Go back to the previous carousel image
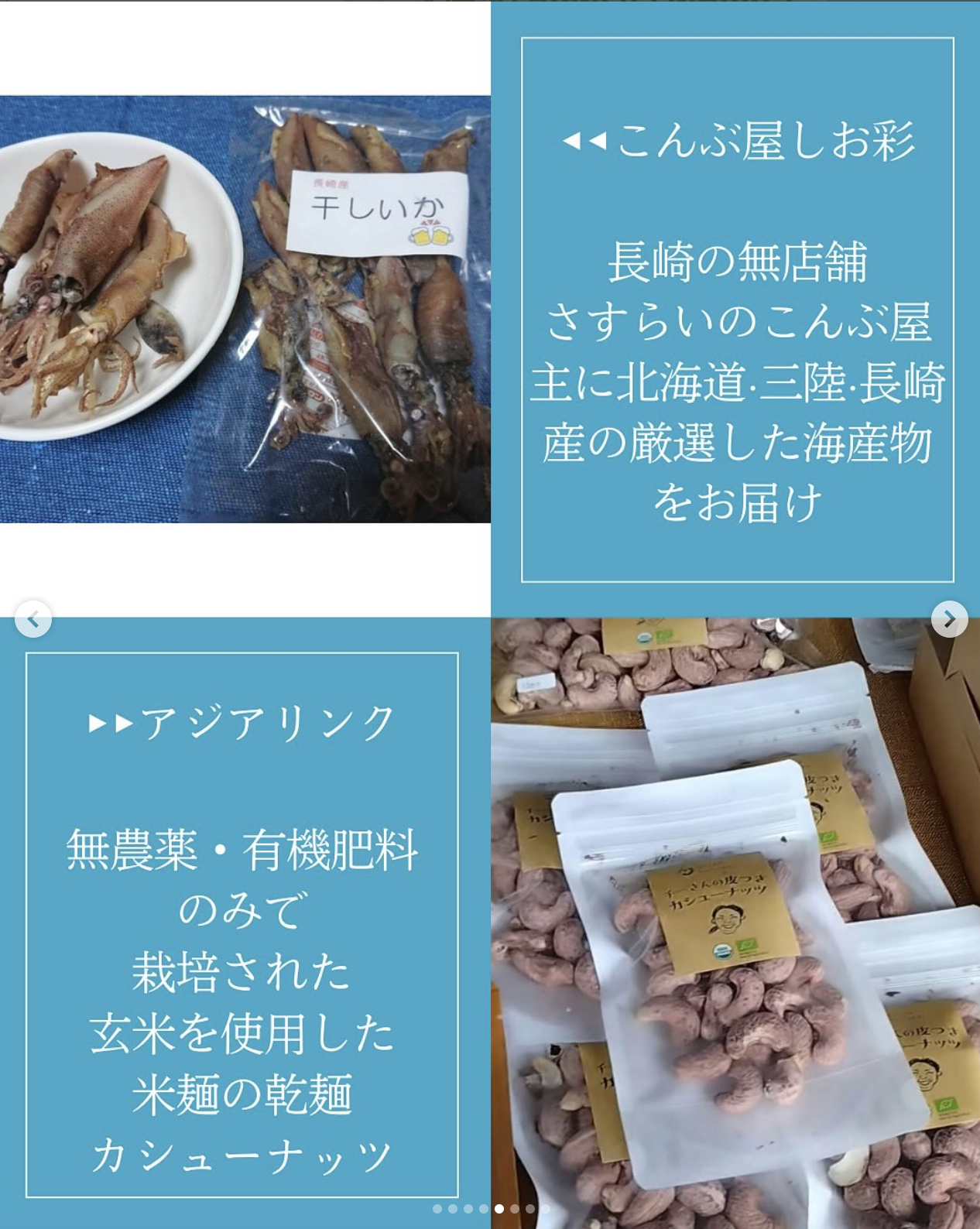Image resolution: width=980 pixels, height=1229 pixels. 33,619
